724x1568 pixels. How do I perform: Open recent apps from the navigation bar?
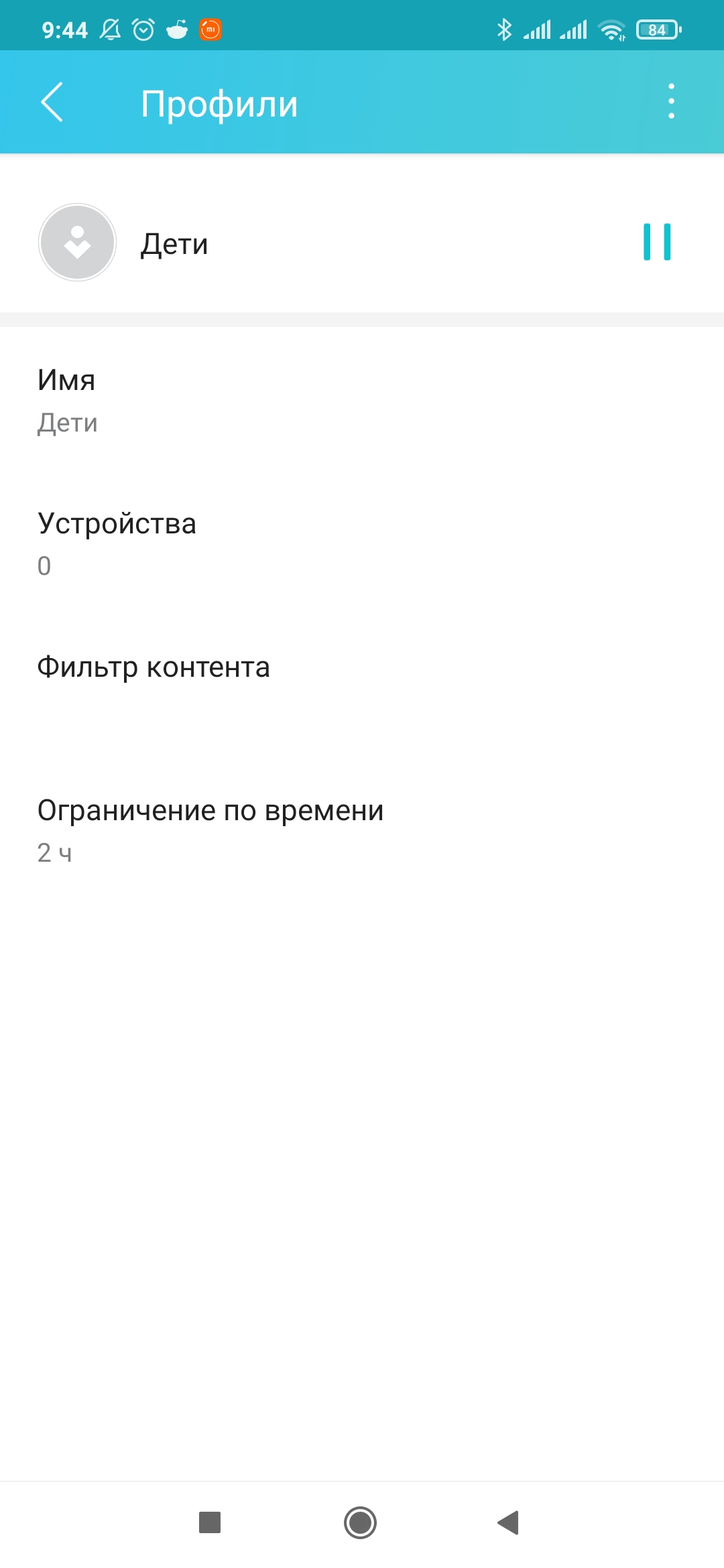tap(210, 1522)
